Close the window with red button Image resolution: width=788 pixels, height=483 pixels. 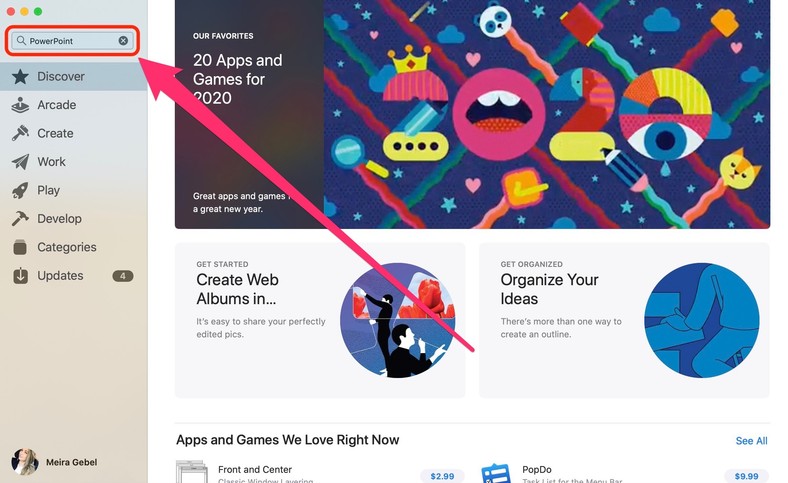[x=10, y=11]
